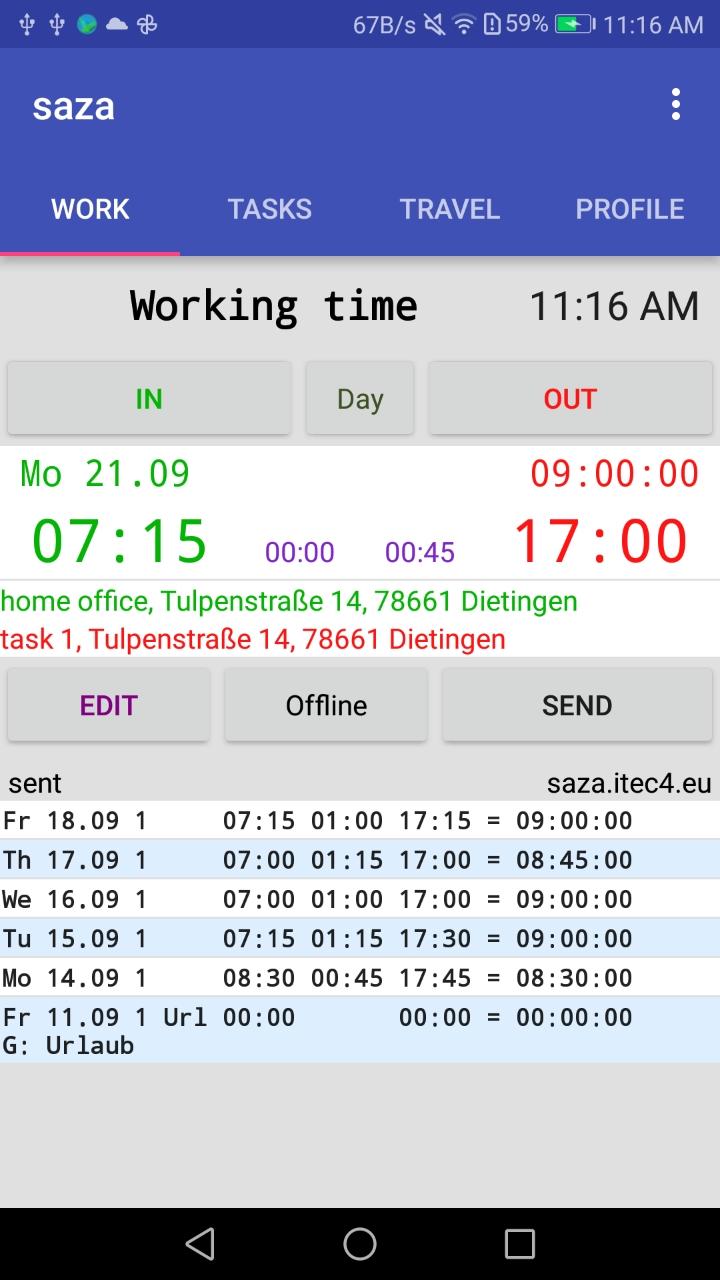Tap the Day button
This screenshot has width=720, height=1280.
[x=360, y=399]
